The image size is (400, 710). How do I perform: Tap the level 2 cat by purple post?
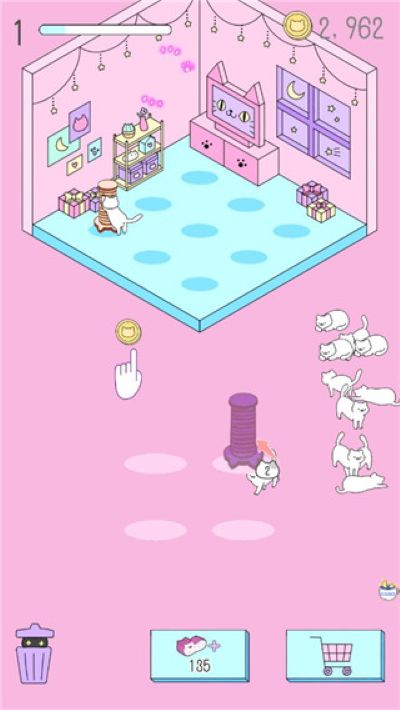tap(264, 475)
